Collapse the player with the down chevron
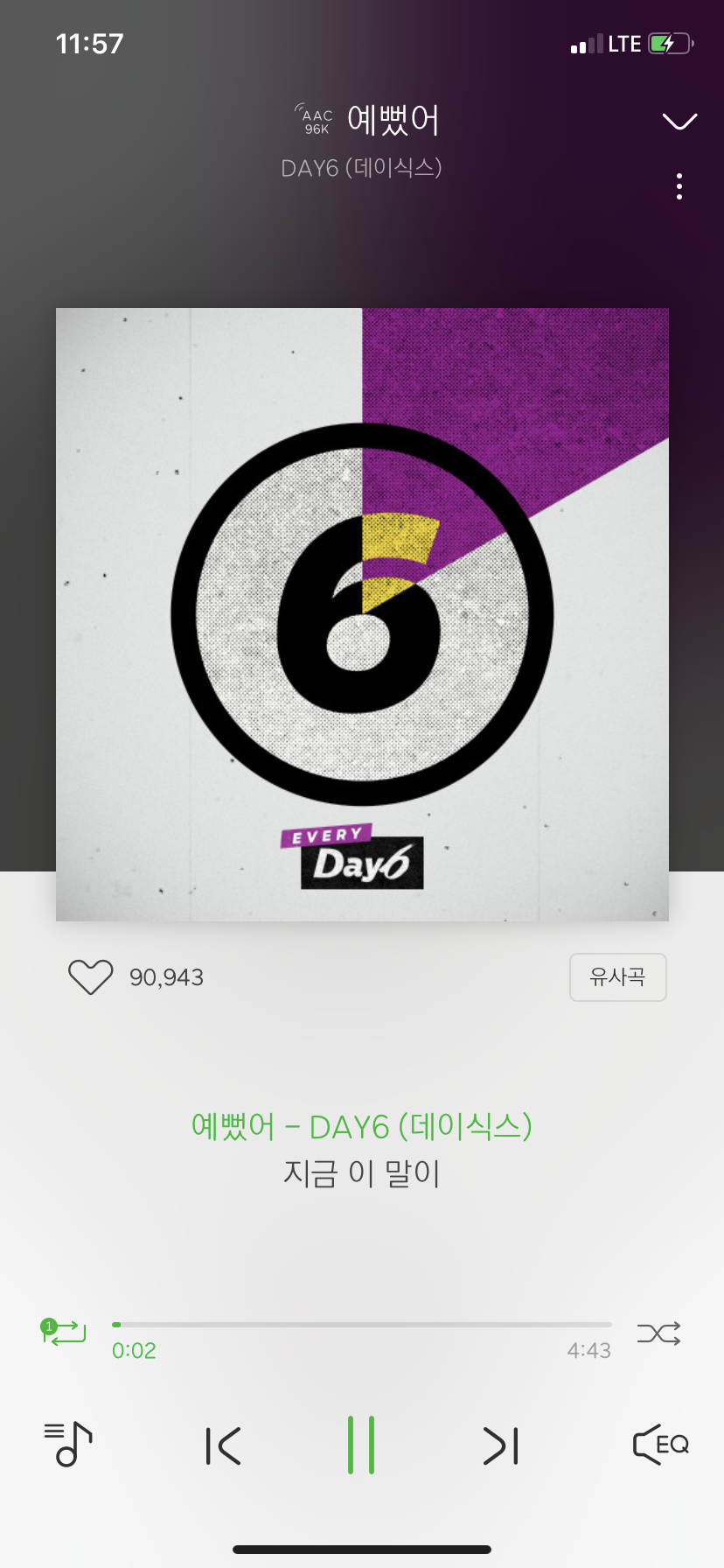Viewport: 724px width, 1568px height. 679,122
